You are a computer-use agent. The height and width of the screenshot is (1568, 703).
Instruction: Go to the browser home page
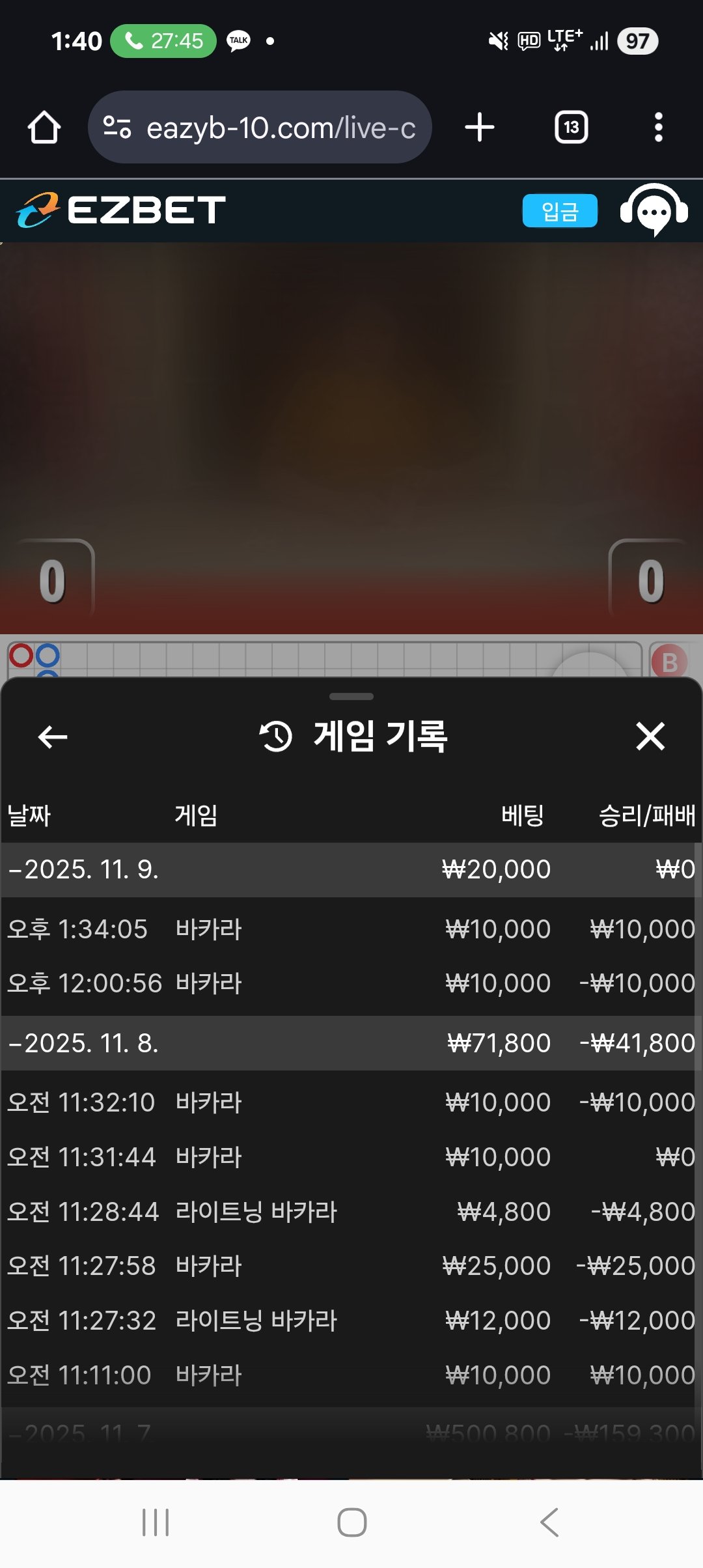[44, 128]
